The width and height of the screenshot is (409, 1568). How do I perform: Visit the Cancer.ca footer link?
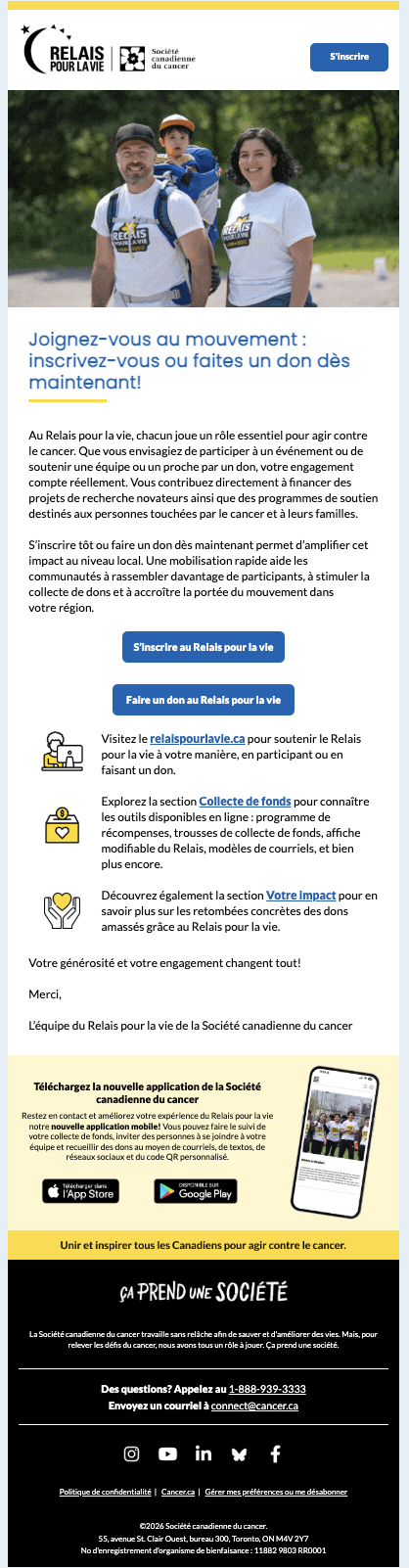tap(178, 1493)
